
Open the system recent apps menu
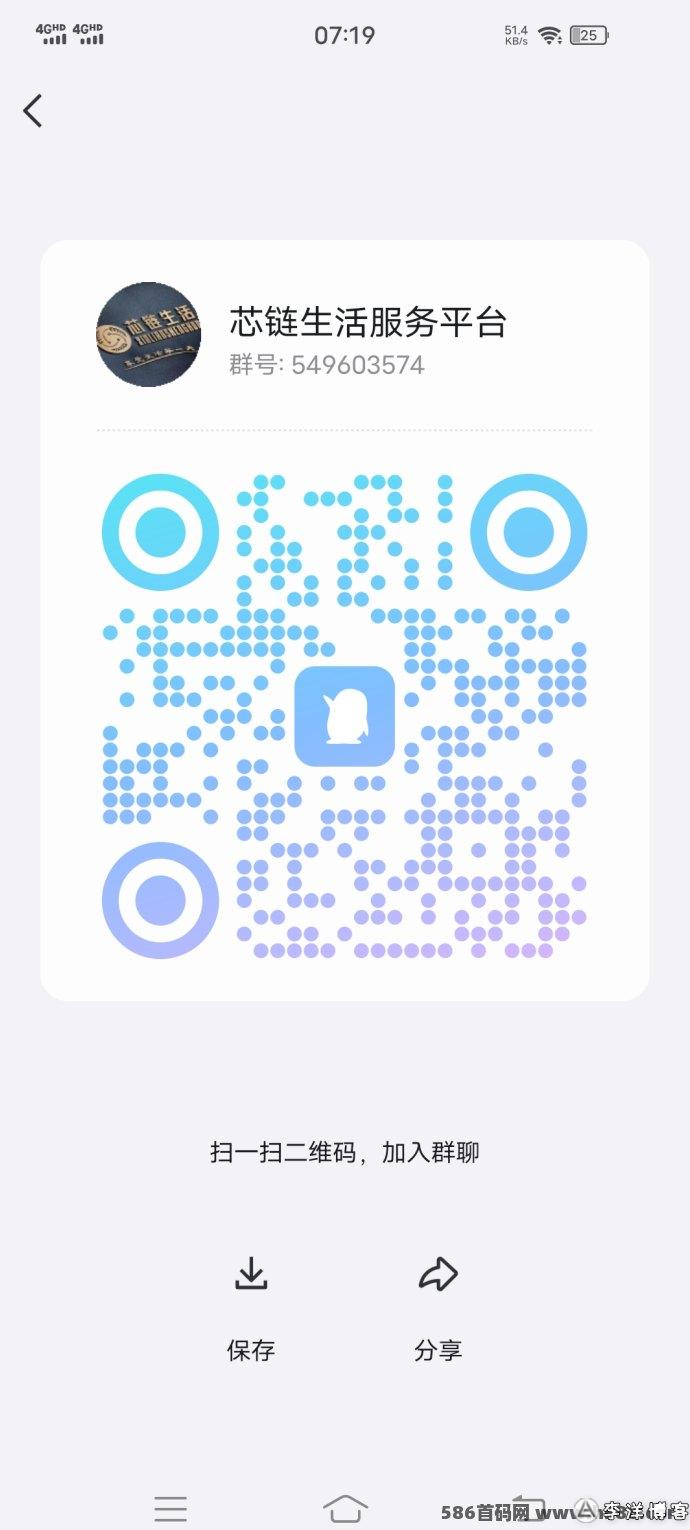170,1508
